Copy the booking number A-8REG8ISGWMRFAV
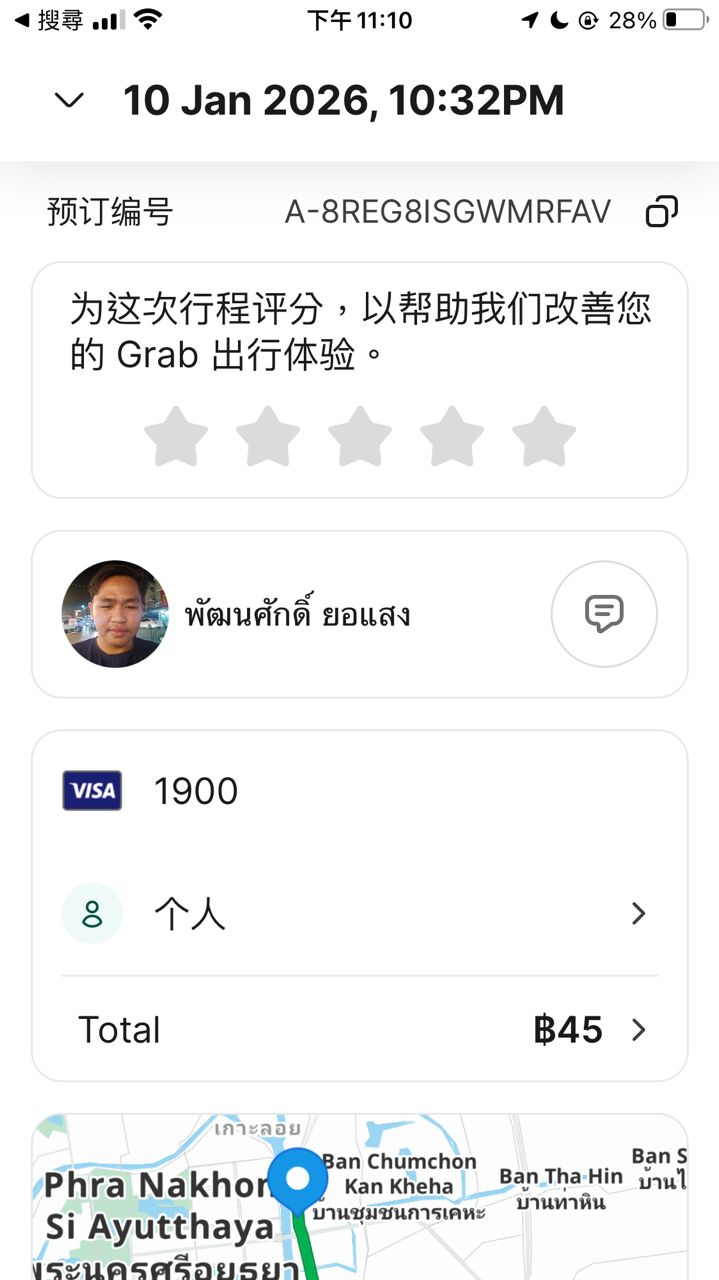719x1280 pixels. click(661, 212)
